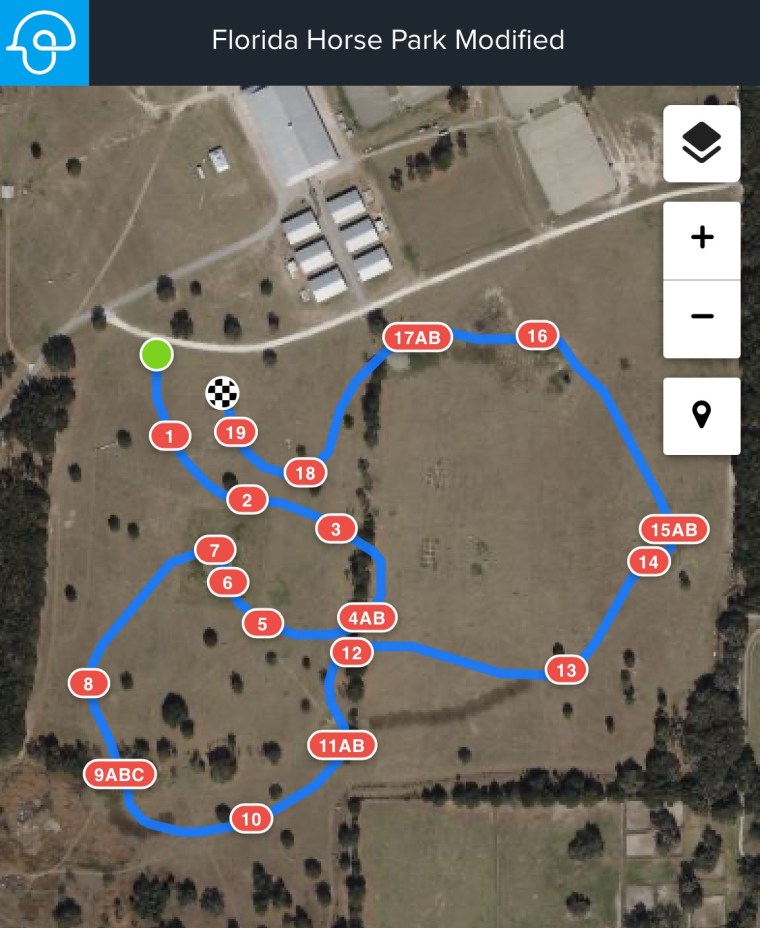This screenshot has height=928, width=760.
Task: Click the checkered finish flag marker
Action: pyautogui.click(x=221, y=394)
